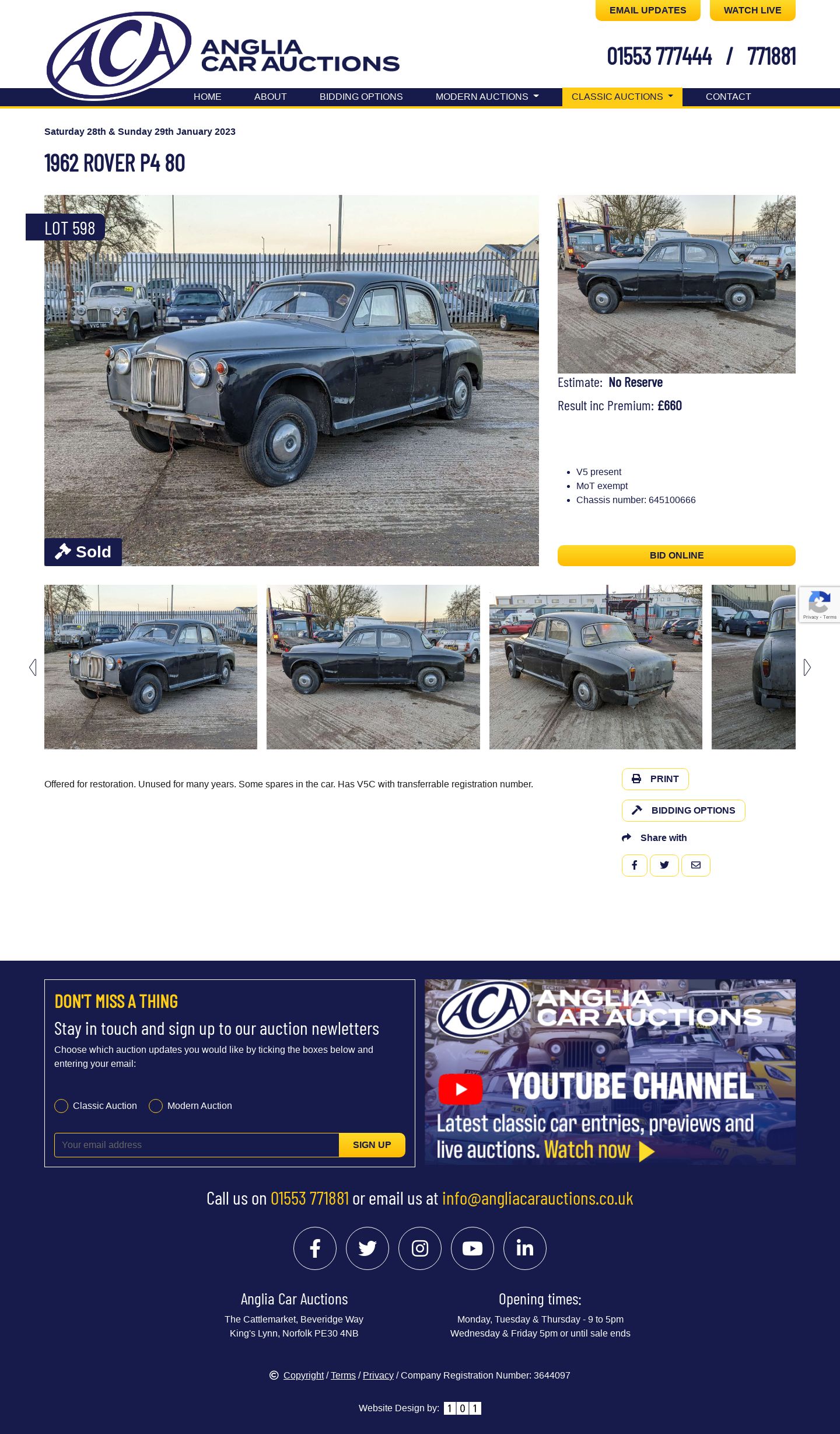840x1434 pixels.
Task: Tap the SIGN UP button
Action: (x=372, y=1145)
